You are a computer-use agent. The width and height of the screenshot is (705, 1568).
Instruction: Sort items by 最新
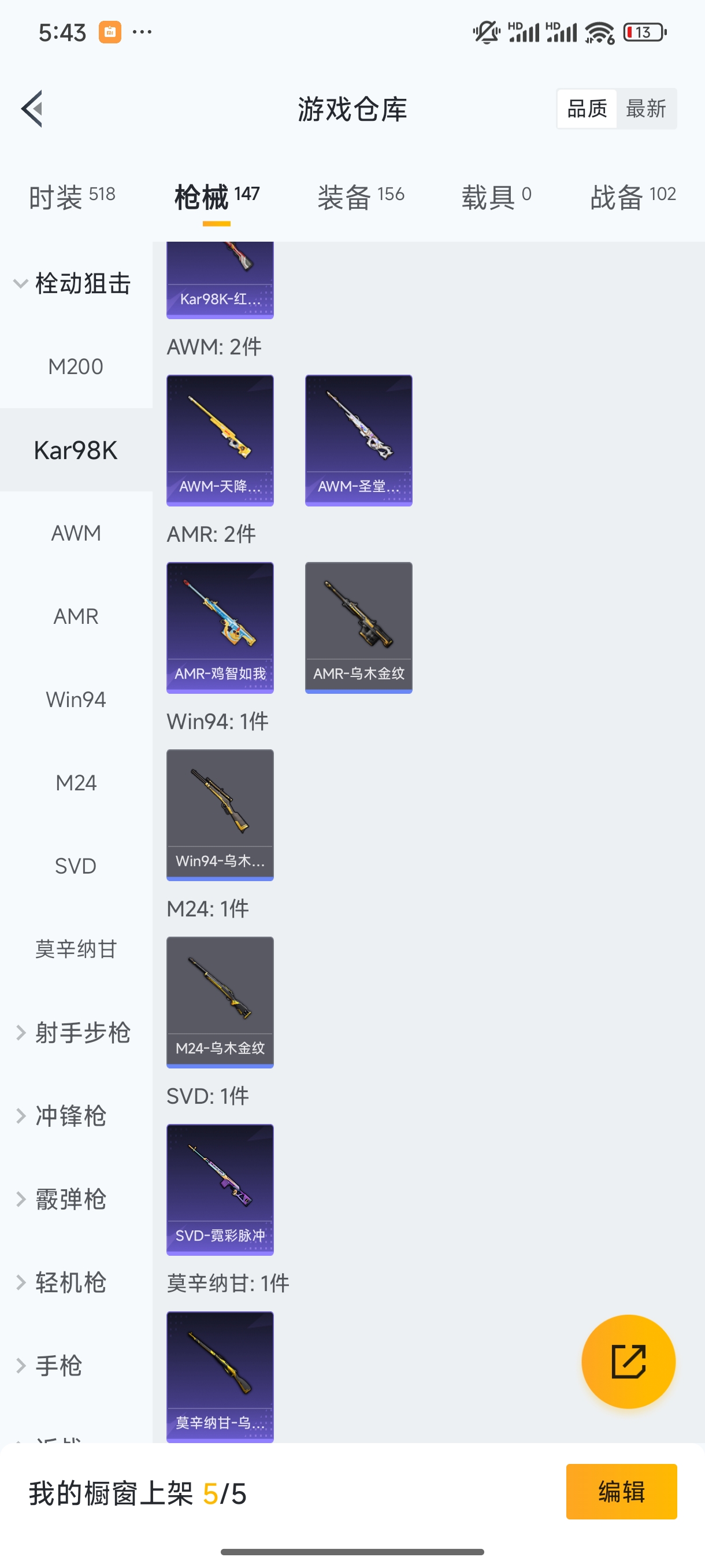click(x=646, y=109)
